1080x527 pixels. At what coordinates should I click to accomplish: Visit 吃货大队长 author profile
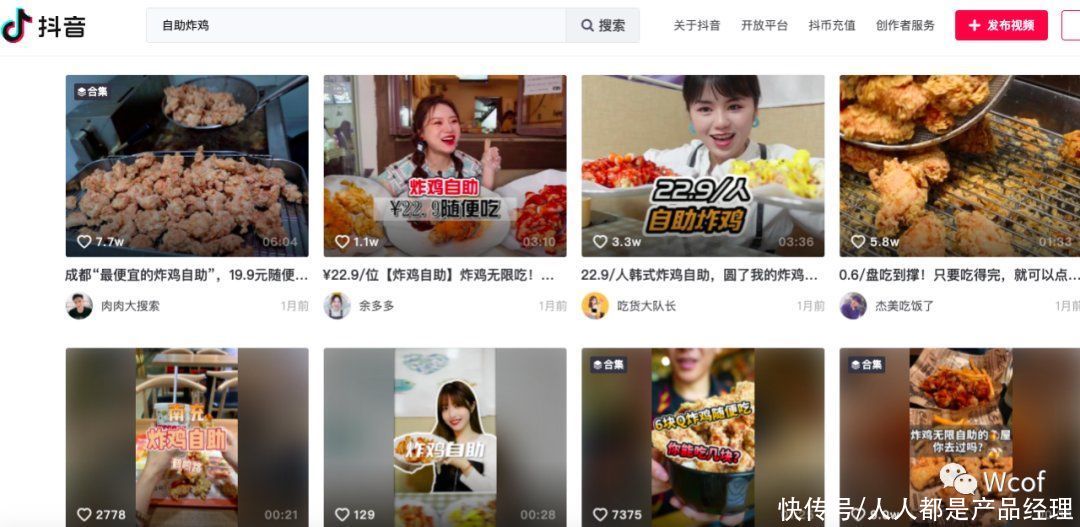[646, 306]
